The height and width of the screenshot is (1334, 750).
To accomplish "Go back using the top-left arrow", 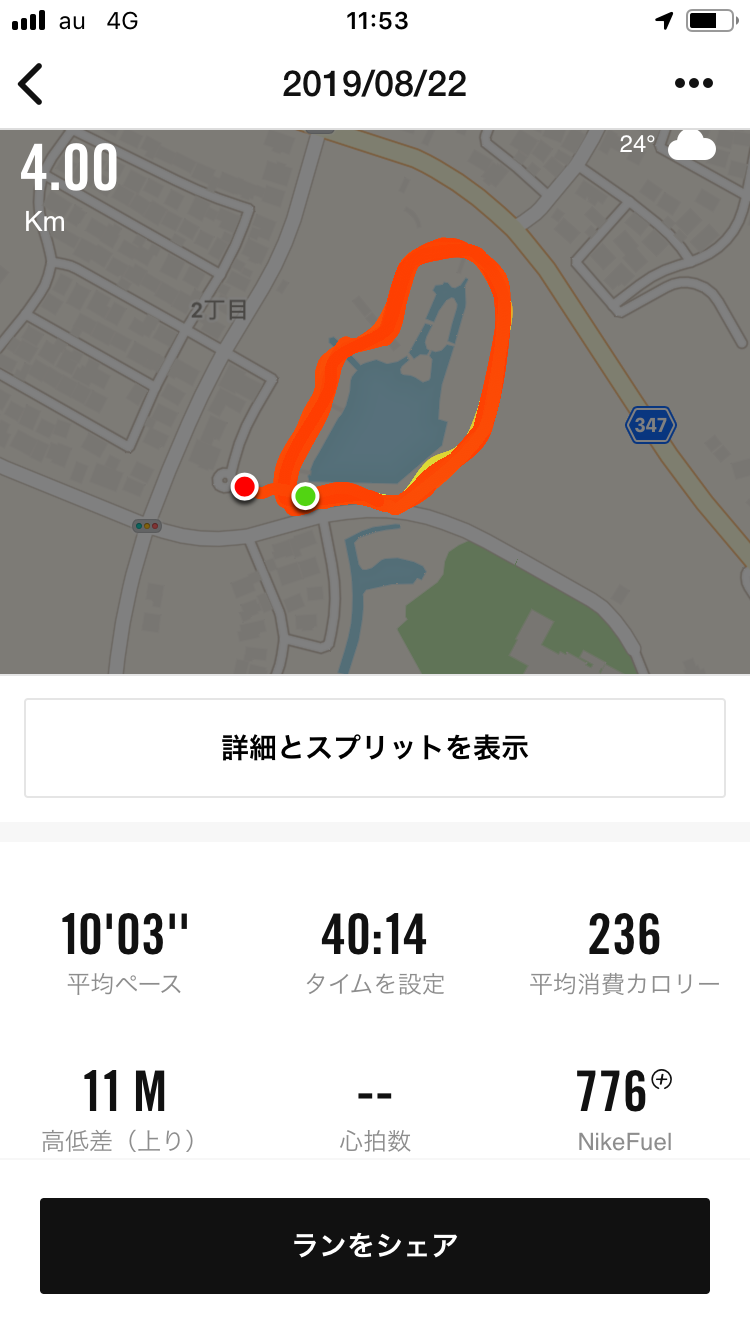I will click(31, 84).
